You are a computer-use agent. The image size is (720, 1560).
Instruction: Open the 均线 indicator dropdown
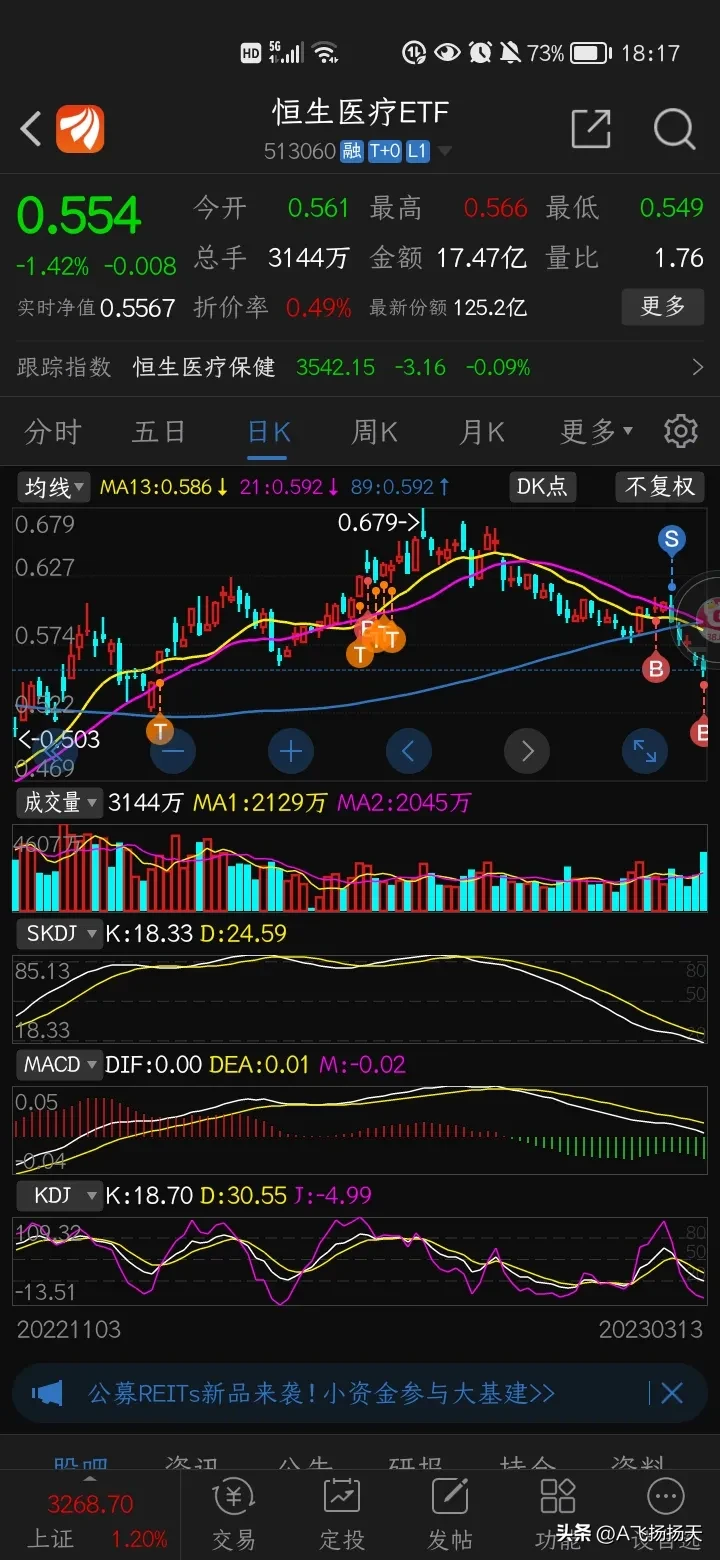click(54, 487)
